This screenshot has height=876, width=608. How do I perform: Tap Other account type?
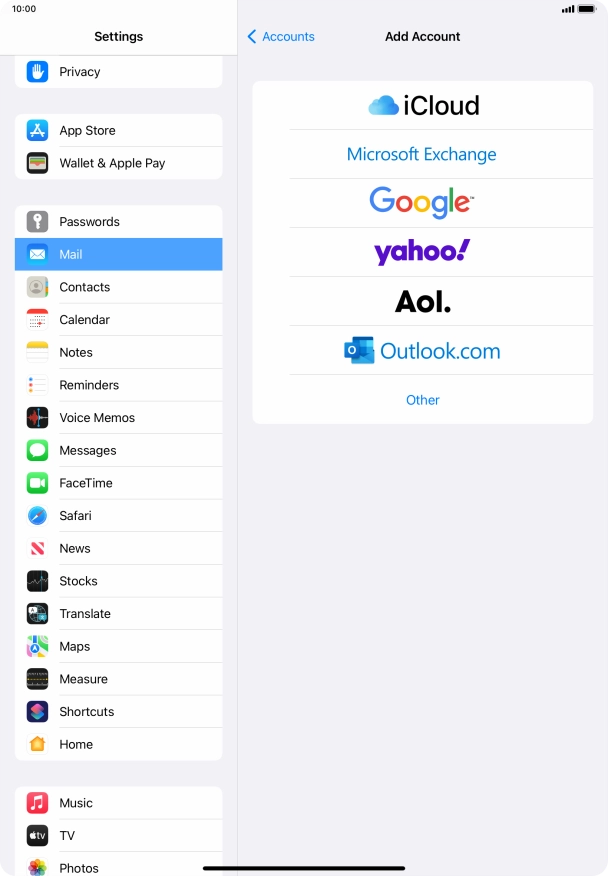point(422,400)
